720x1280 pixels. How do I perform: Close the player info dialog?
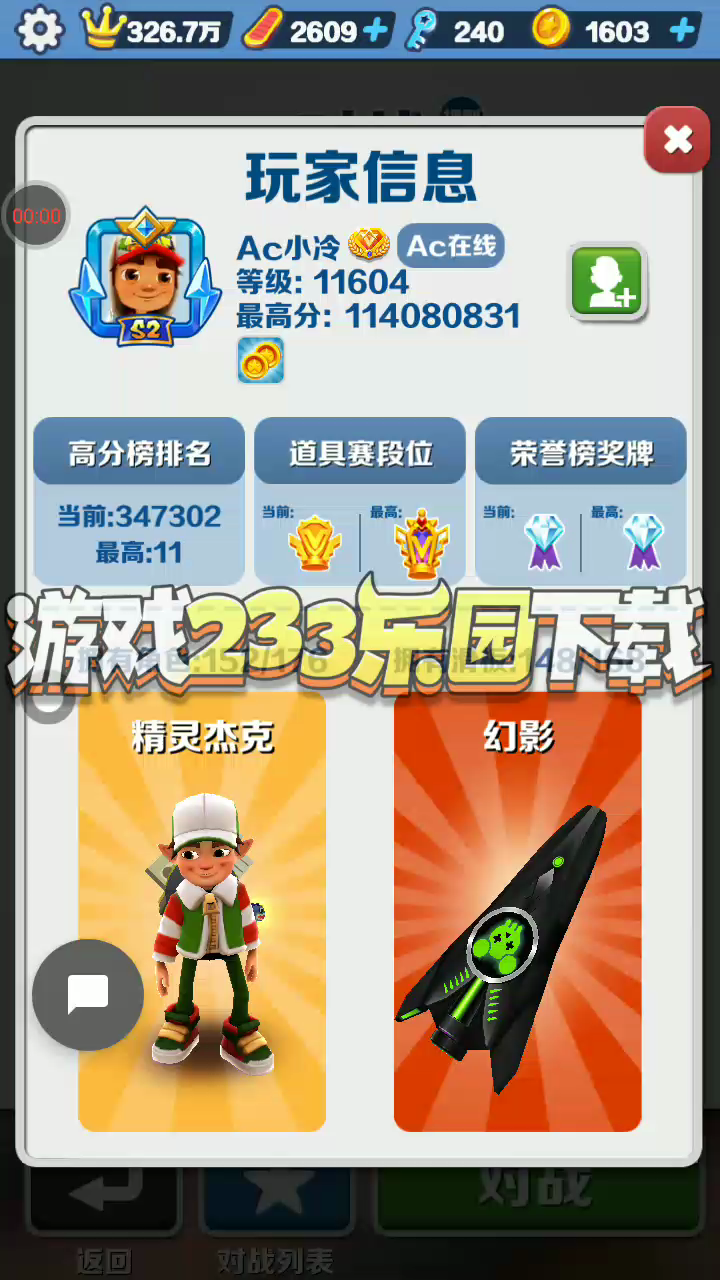tap(677, 141)
